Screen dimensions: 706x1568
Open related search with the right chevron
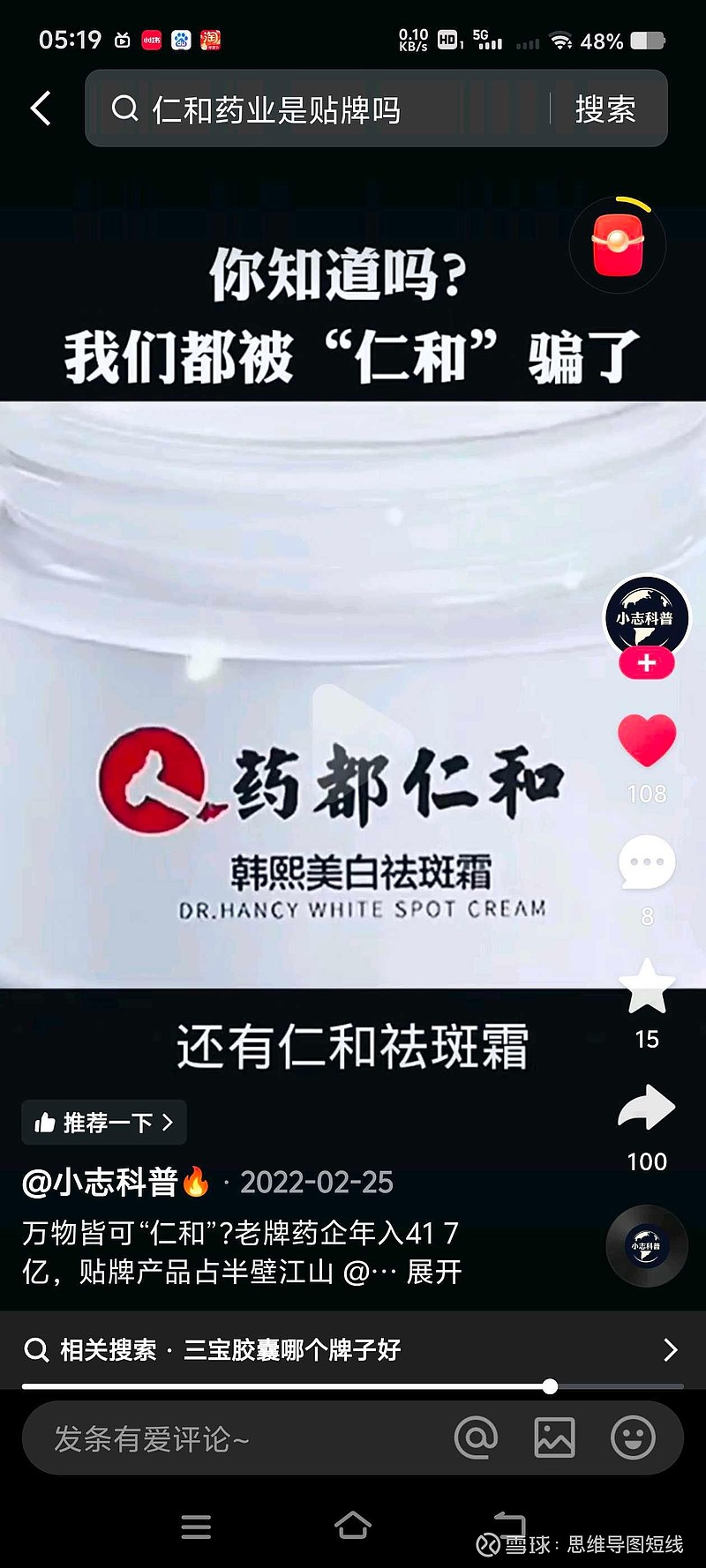coord(671,1349)
